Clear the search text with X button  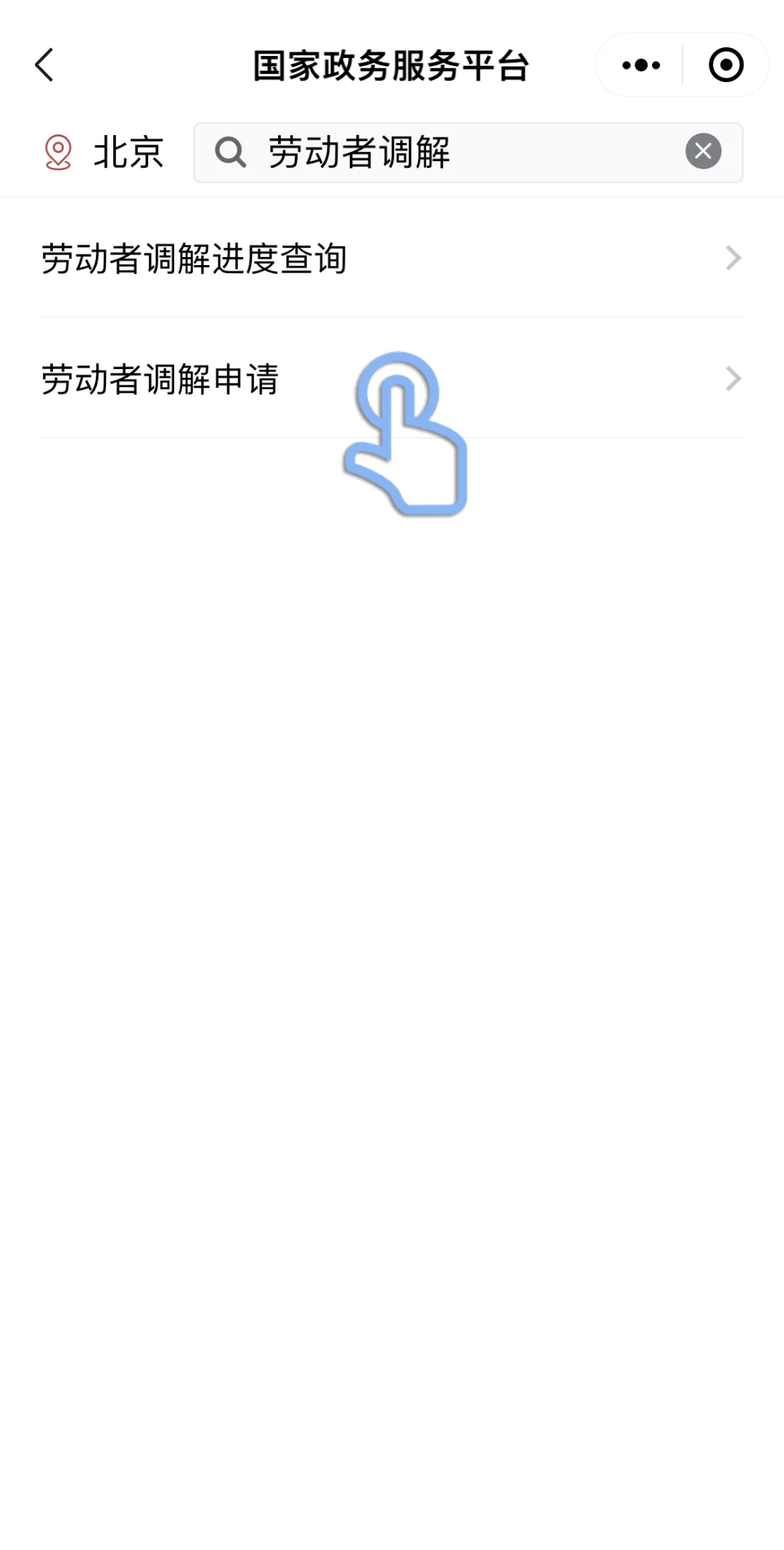(703, 152)
